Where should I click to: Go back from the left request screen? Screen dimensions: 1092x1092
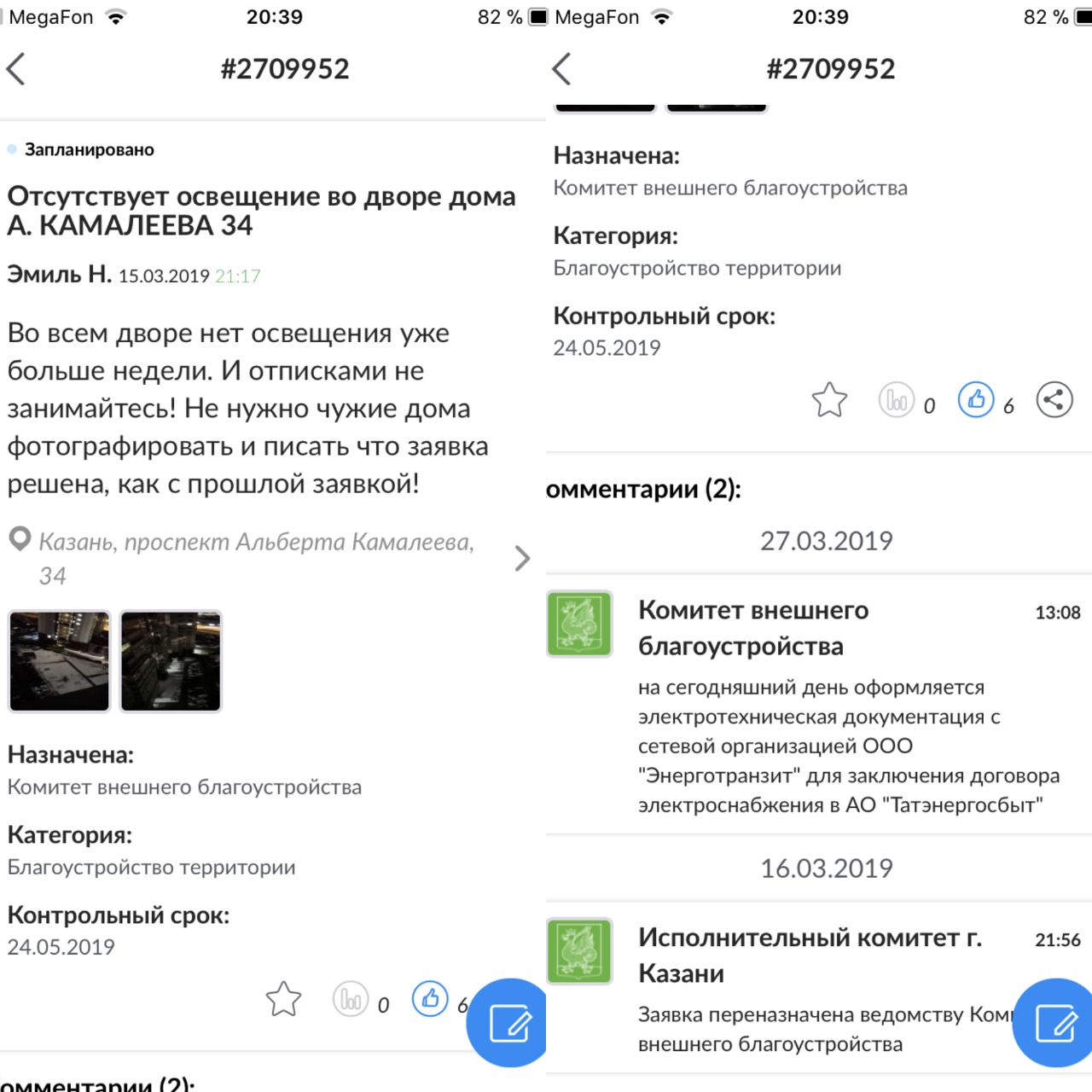(16, 69)
